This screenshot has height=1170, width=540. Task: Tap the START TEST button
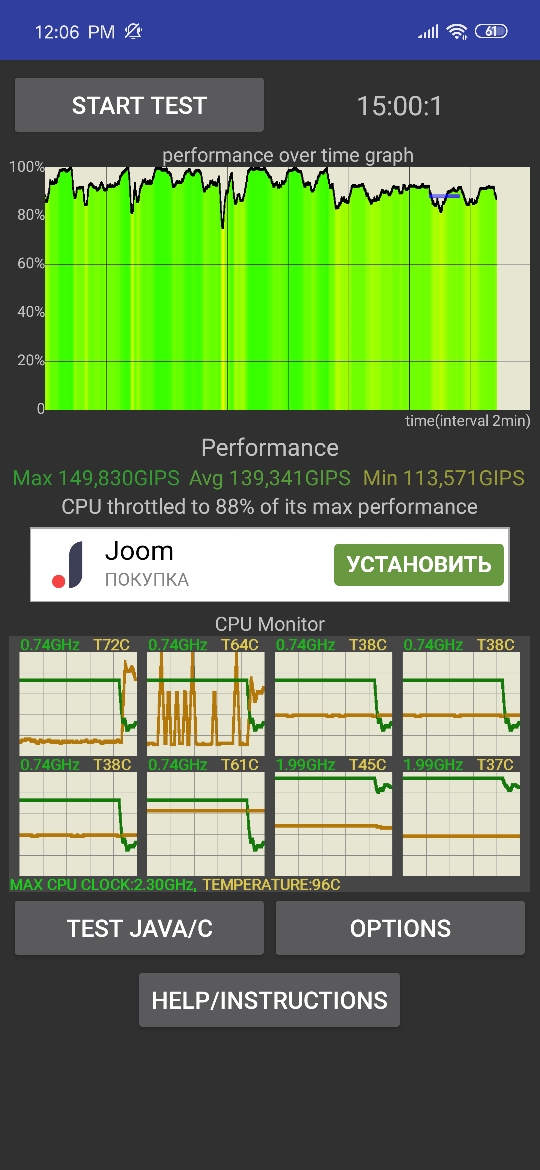(139, 105)
